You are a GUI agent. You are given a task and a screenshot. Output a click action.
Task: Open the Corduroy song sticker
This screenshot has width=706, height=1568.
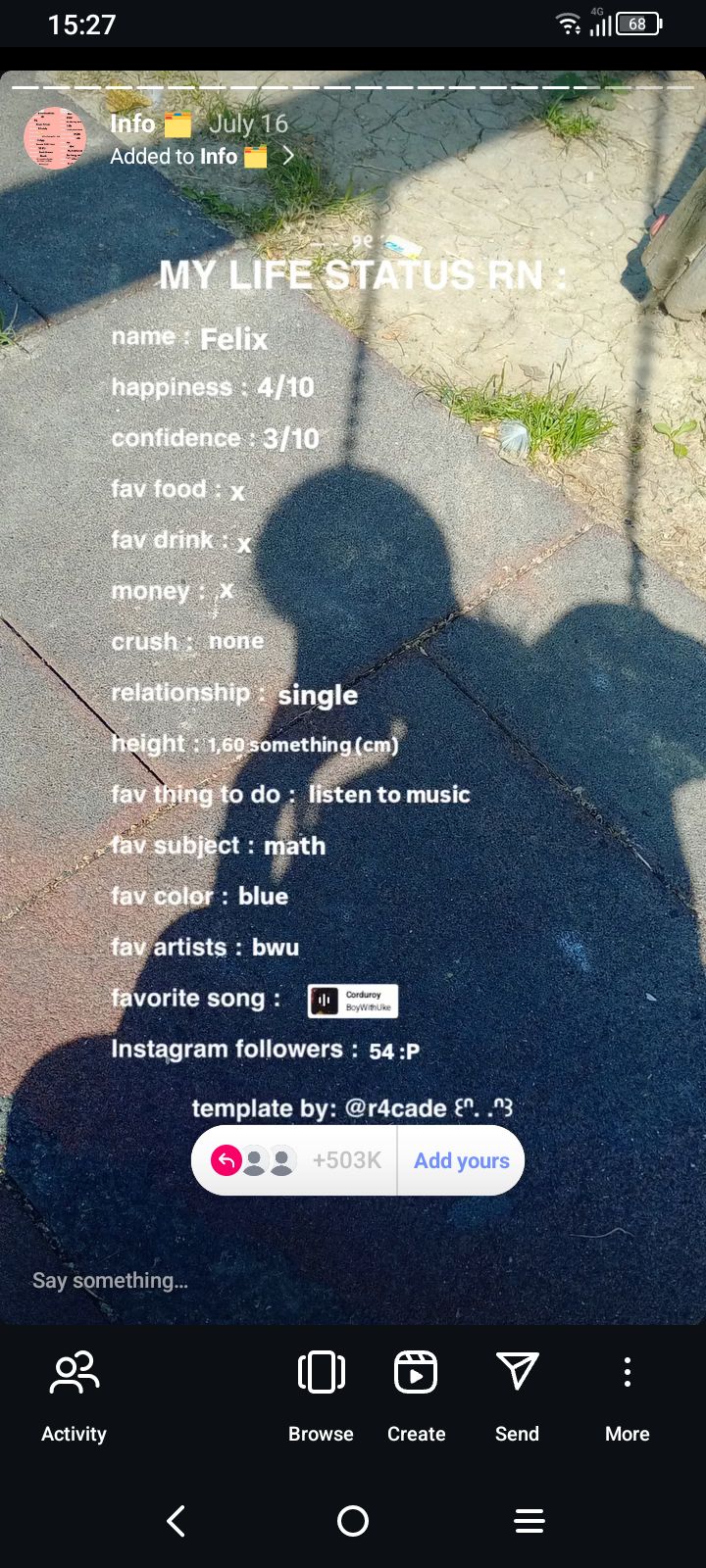353,1001
